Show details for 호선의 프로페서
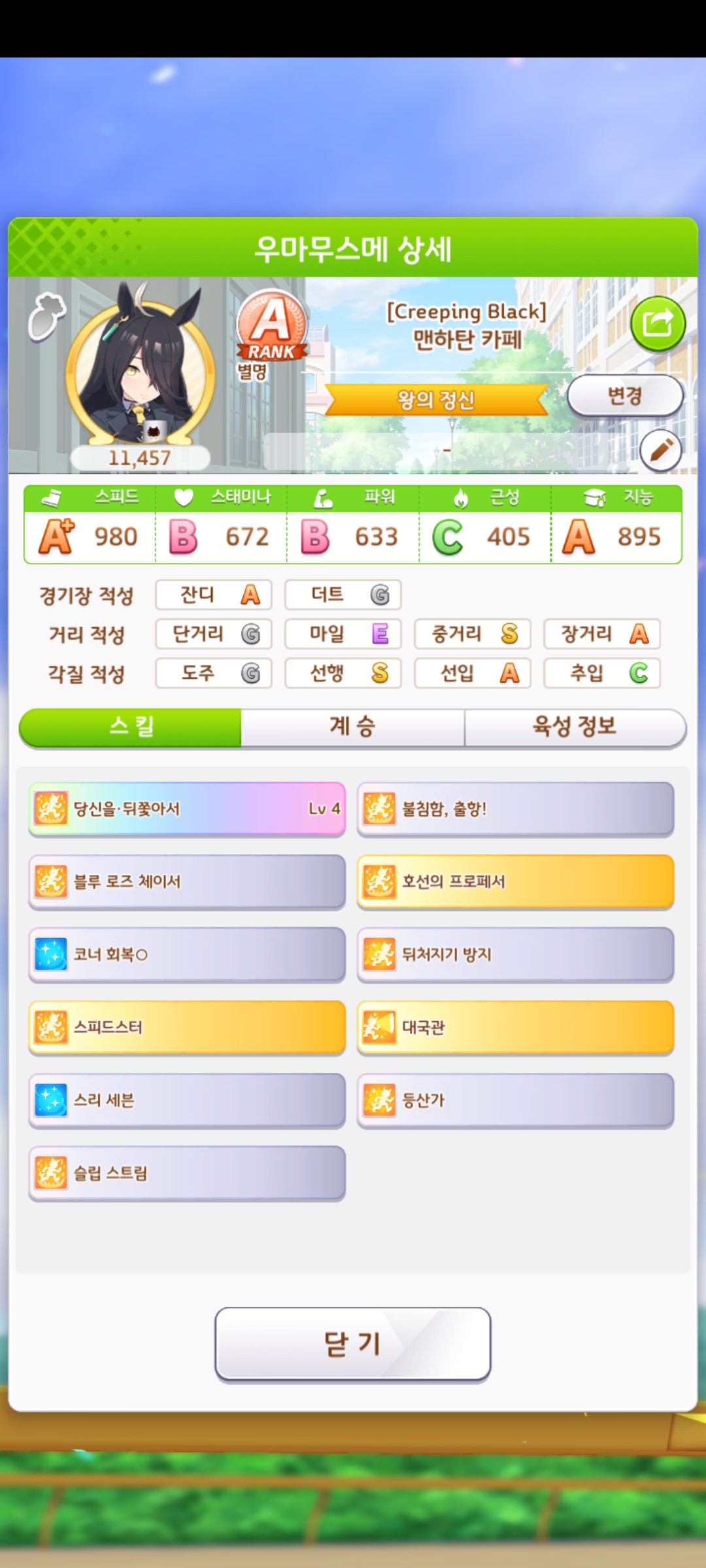Image resolution: width=706 pixels, height=1568 pixels. (515, 882)
